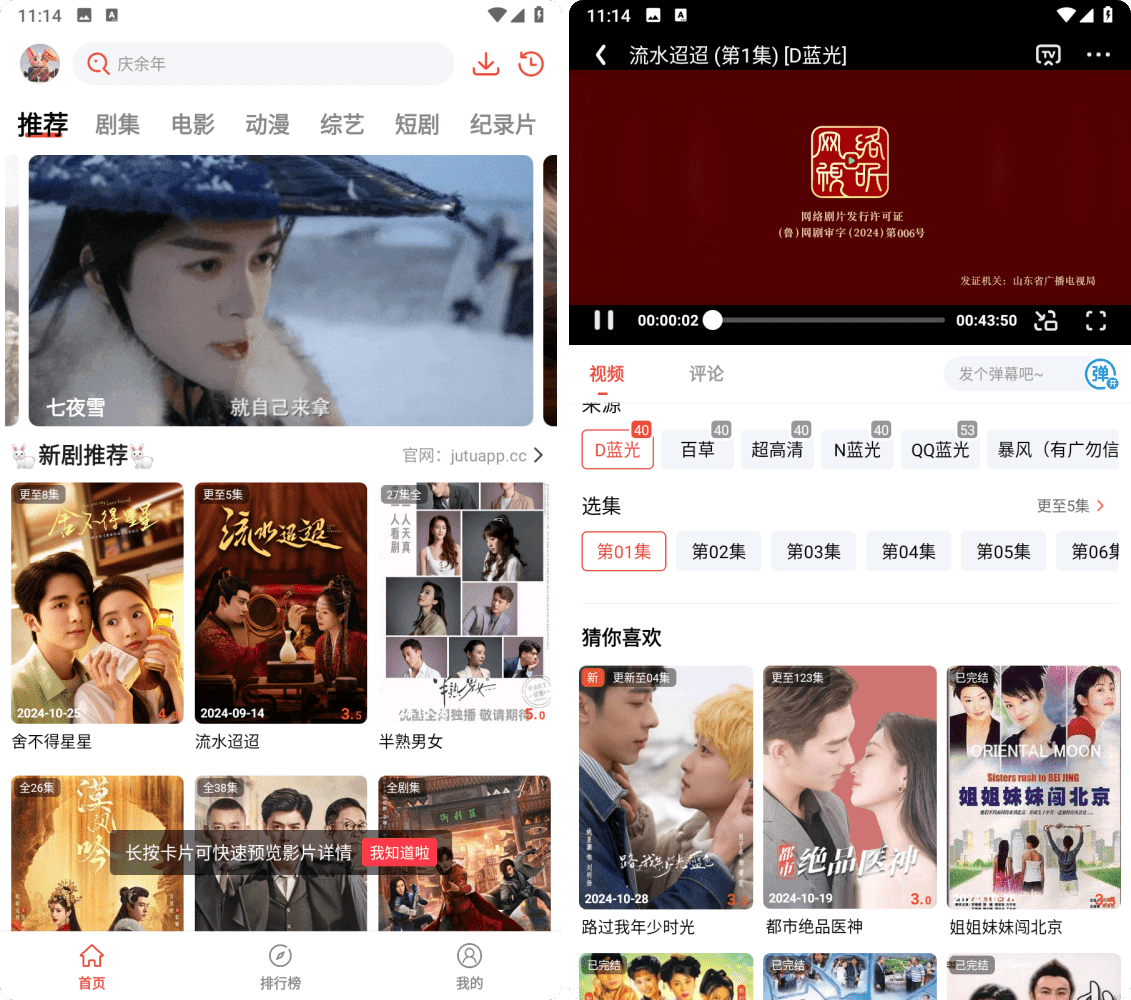
Task: Pause the playing video
Action: [604, 320]
